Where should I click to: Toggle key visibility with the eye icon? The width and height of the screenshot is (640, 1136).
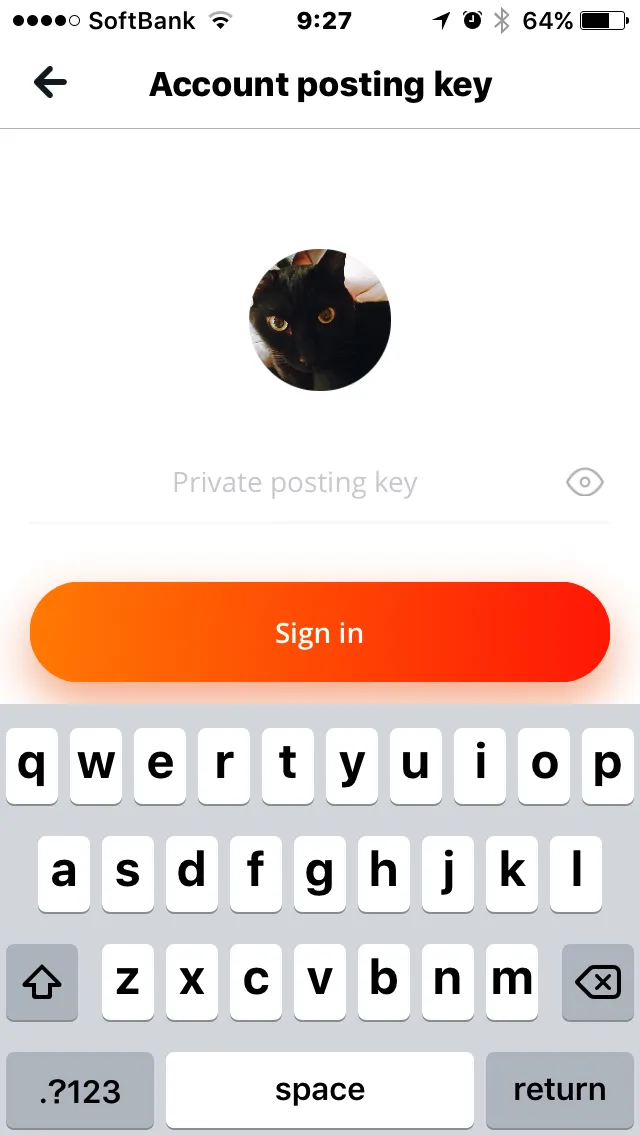coord(585,484)
